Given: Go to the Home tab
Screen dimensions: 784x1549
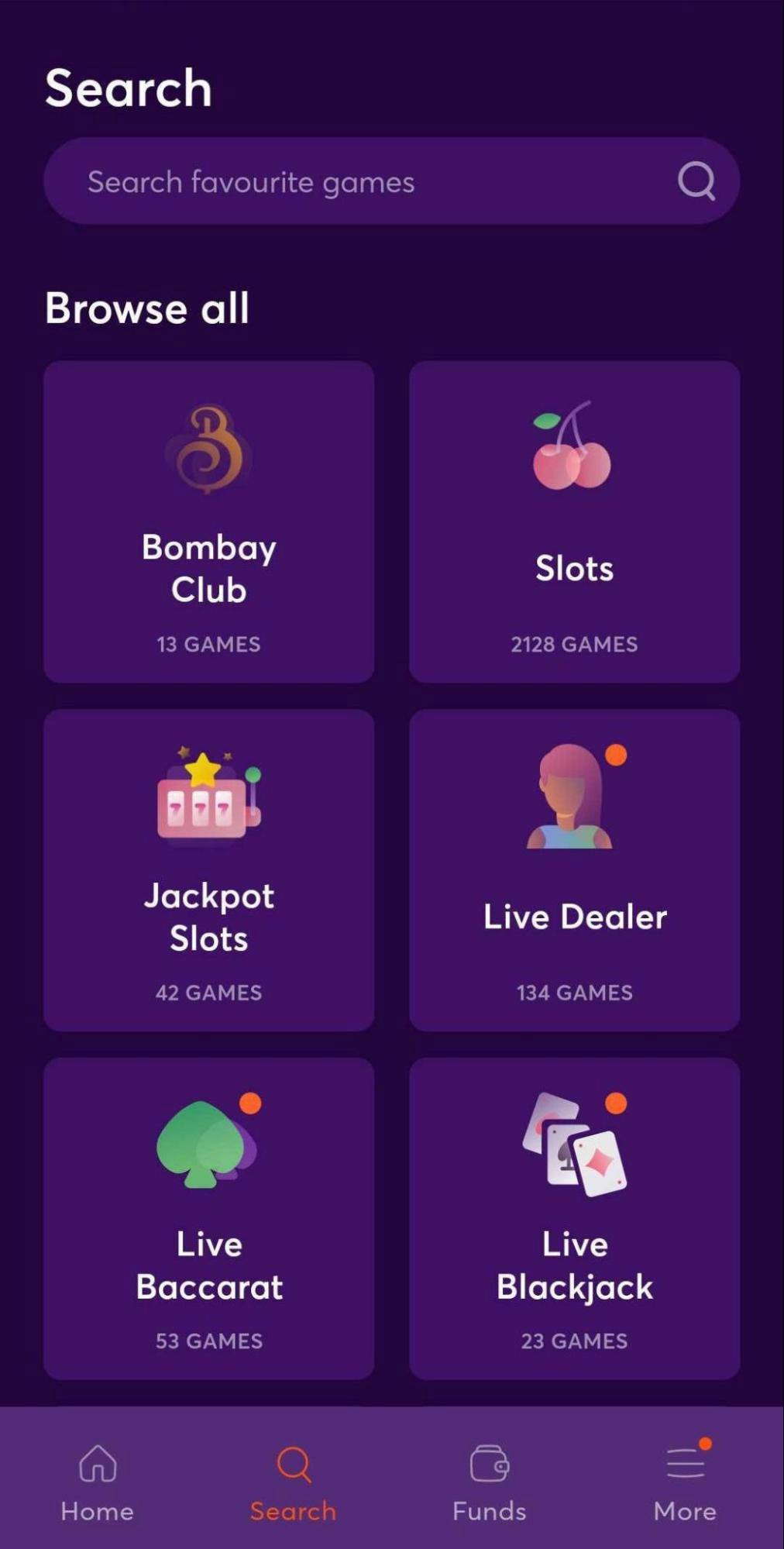Looking at the screenshot, I should [98, 1482].
